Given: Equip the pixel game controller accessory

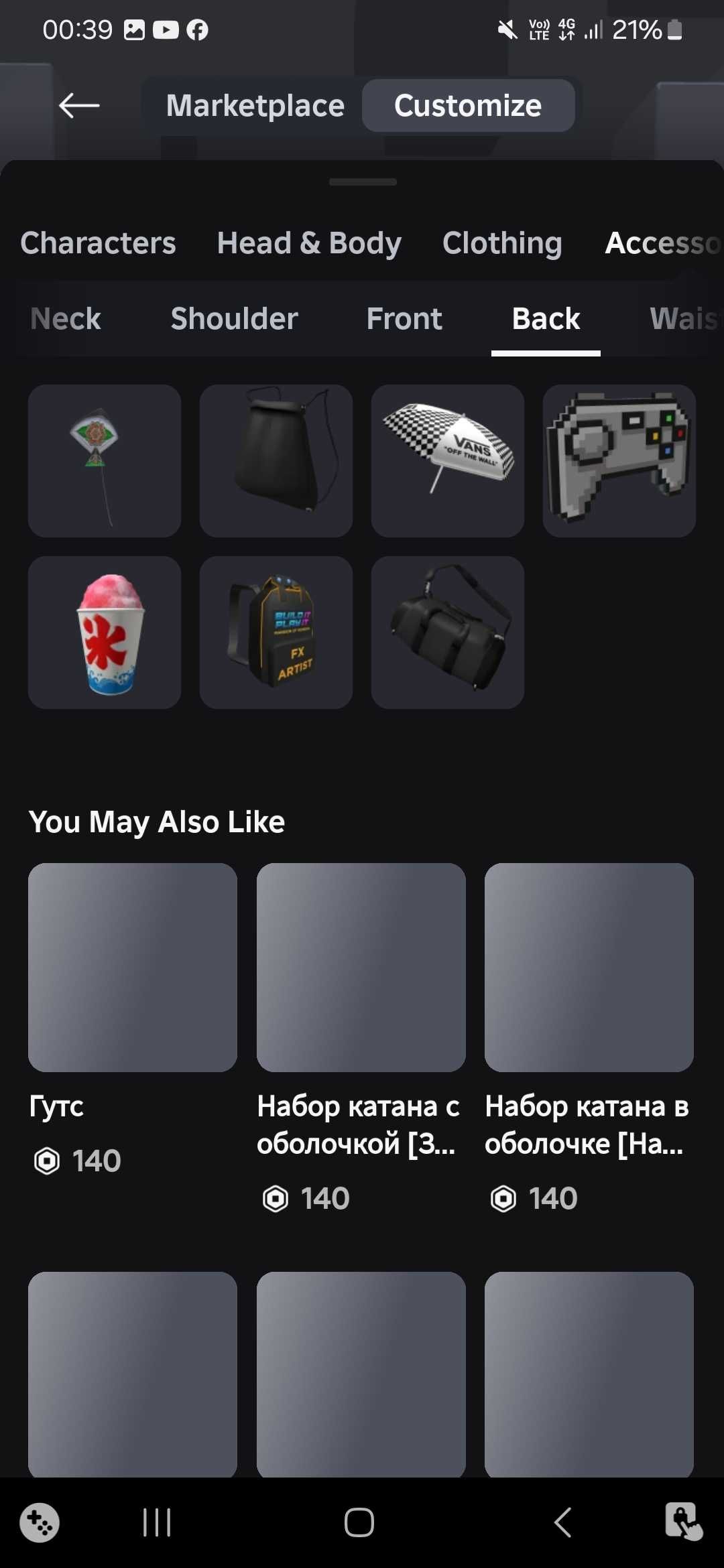Looking at the screenshot, I should 619,461.
